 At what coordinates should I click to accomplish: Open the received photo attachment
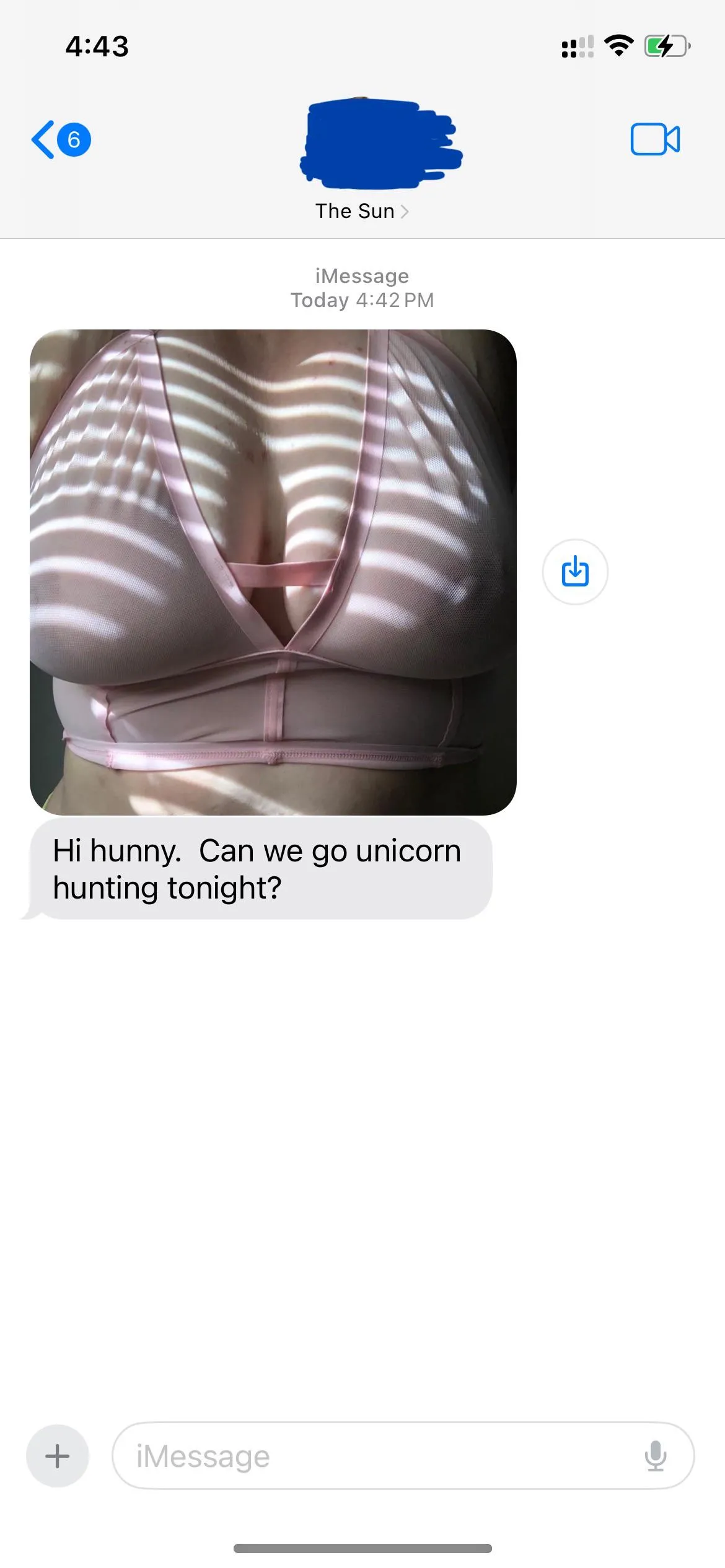coord(273,572)
